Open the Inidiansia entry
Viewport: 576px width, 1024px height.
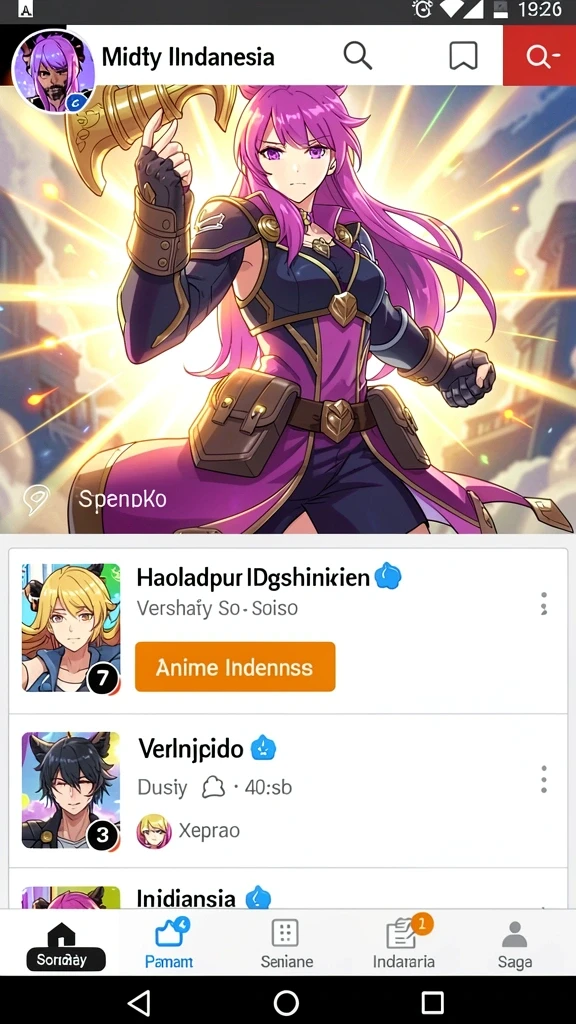click(288, 889)
